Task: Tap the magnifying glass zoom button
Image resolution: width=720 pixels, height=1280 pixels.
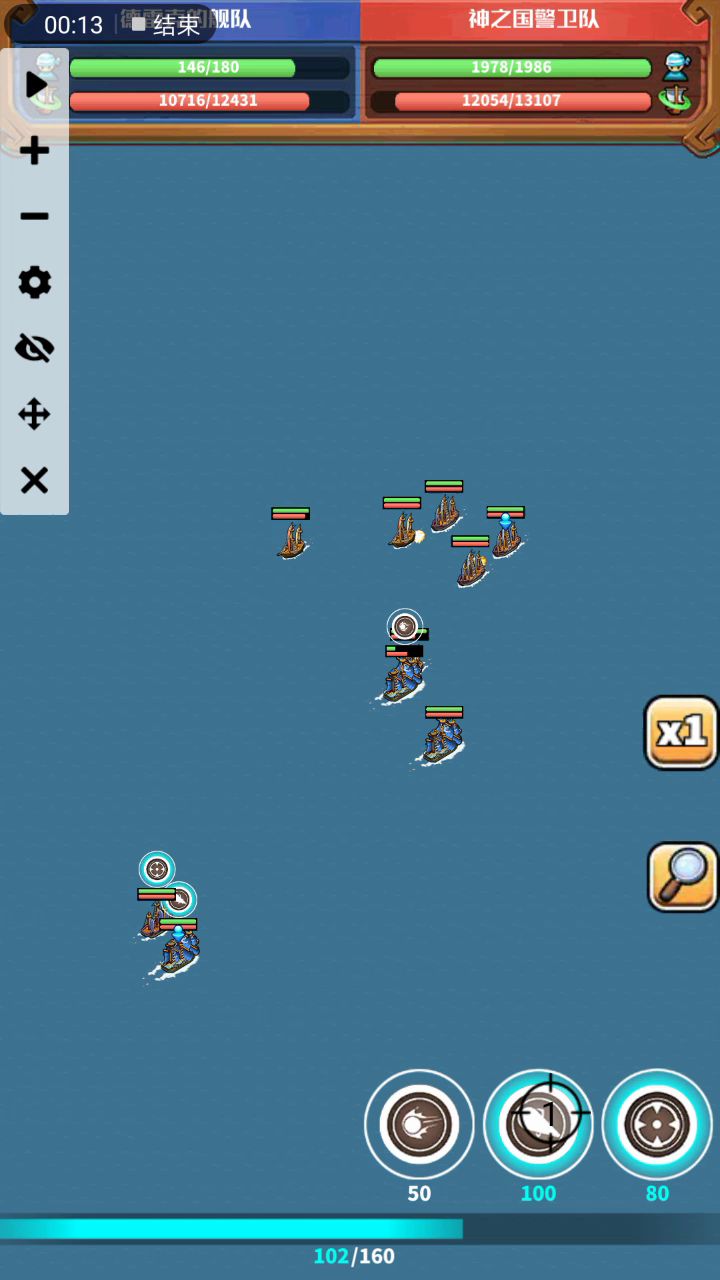Action: [x=683, y=877]
